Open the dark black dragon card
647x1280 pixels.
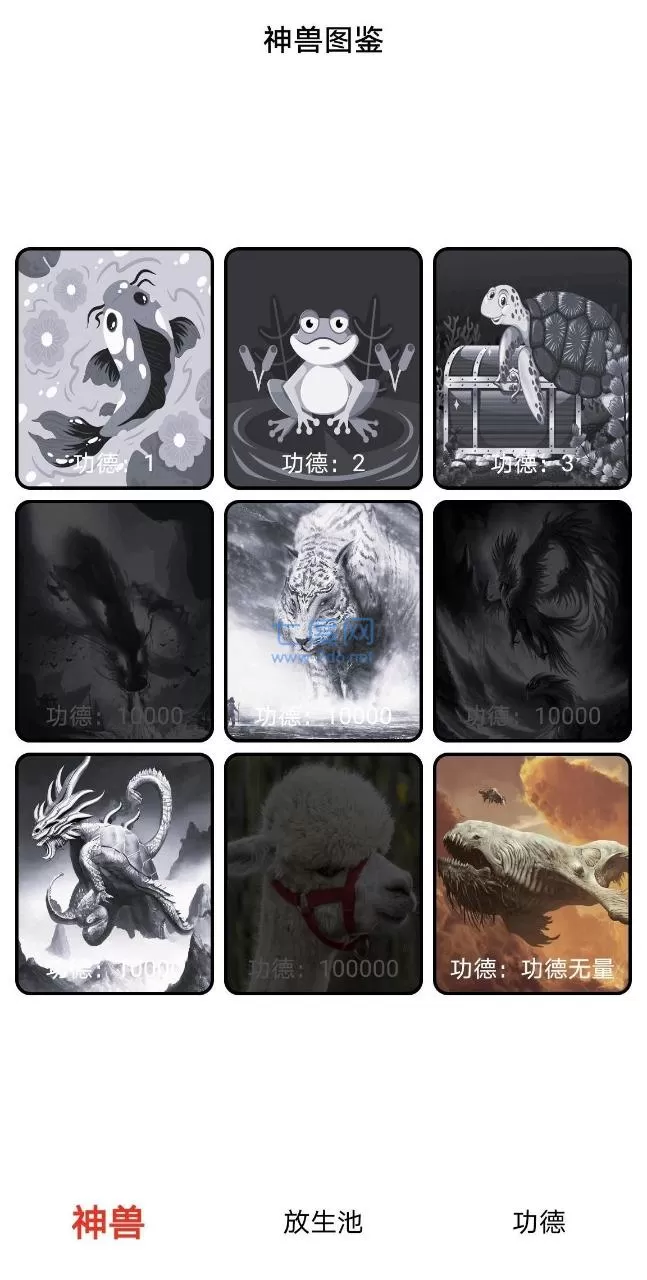(x=114, y=621)
